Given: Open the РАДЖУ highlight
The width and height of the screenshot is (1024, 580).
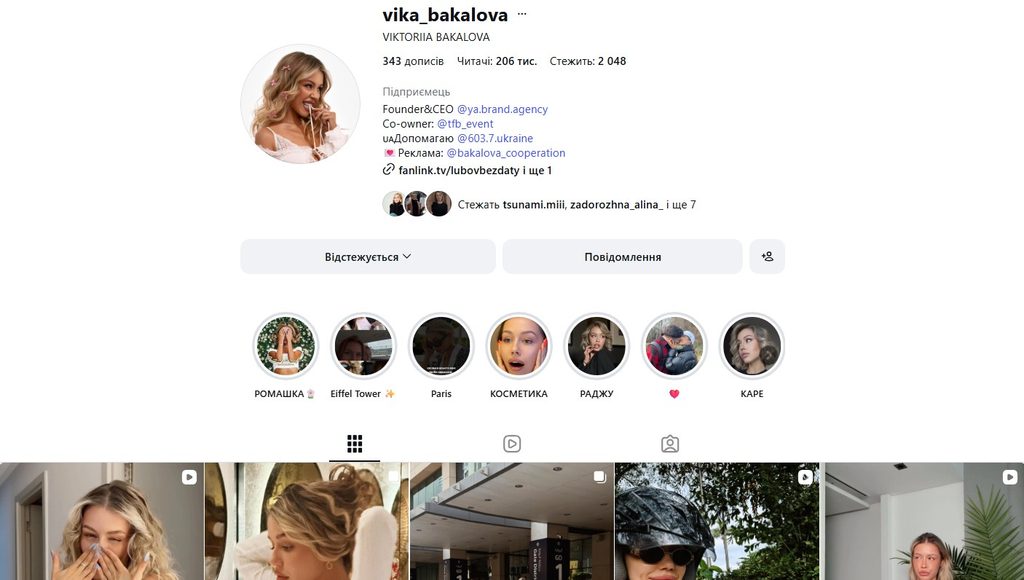Looking at the screenshot, I should tap(596, 346).
